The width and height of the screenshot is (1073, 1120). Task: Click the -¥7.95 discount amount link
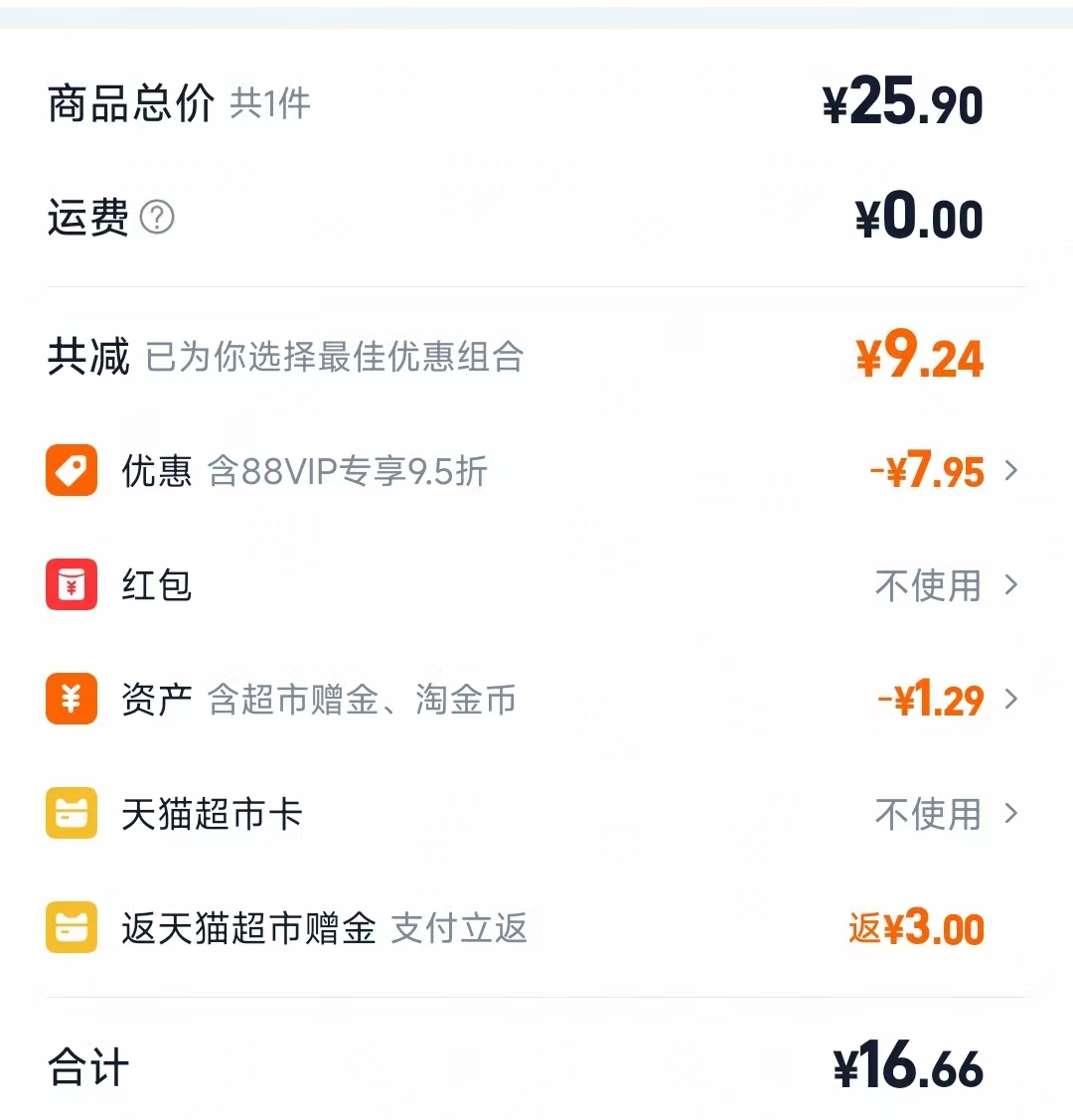pos(924,471)
